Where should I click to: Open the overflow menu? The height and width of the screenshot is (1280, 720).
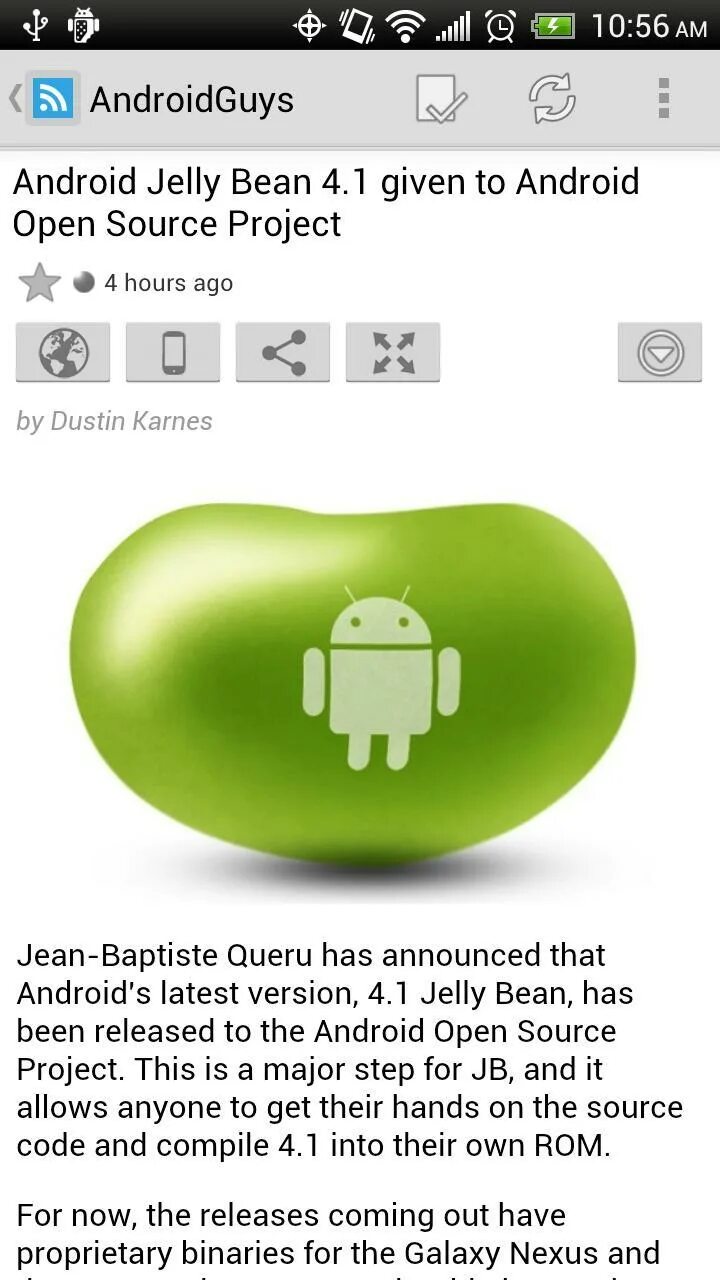pos(663,99)
